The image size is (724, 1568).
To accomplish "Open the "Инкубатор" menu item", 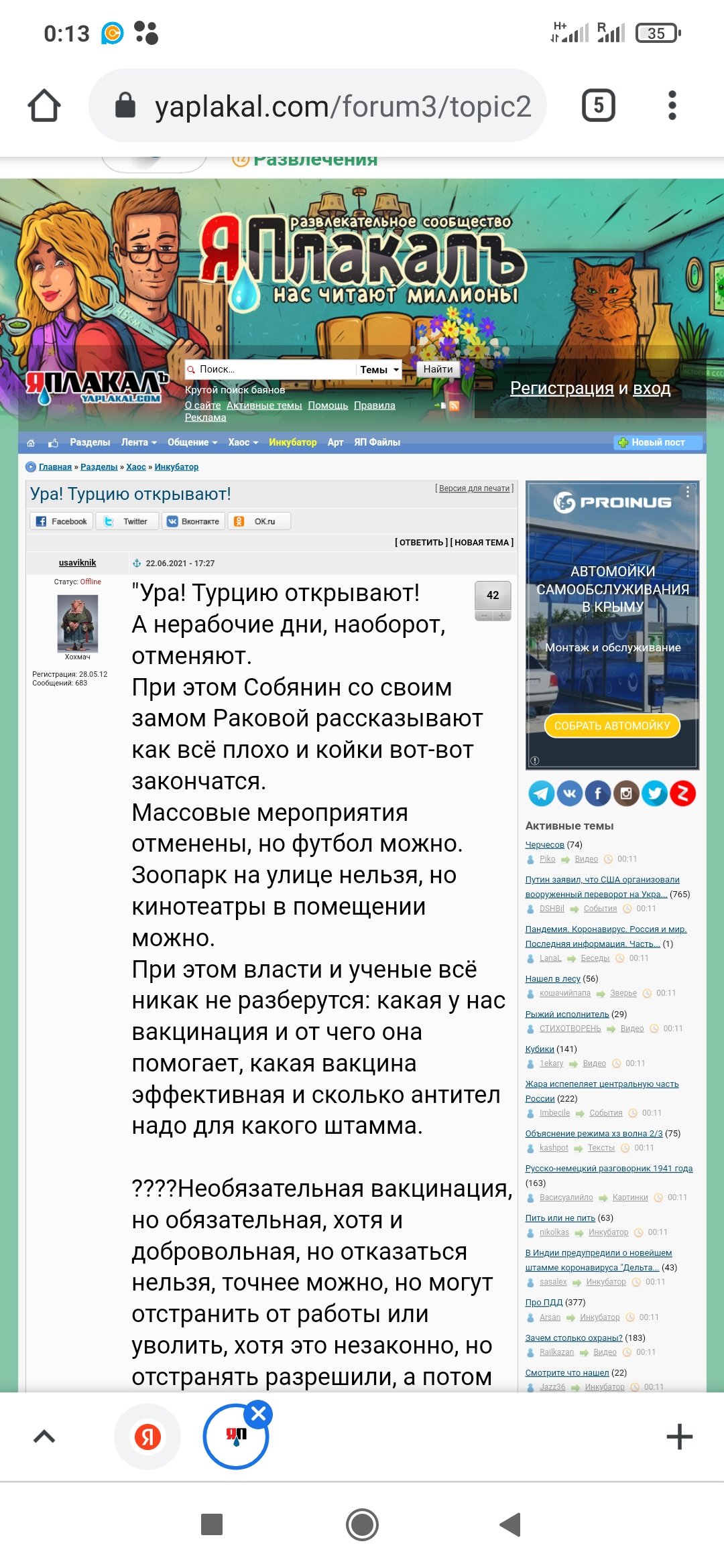I will 292,442.
